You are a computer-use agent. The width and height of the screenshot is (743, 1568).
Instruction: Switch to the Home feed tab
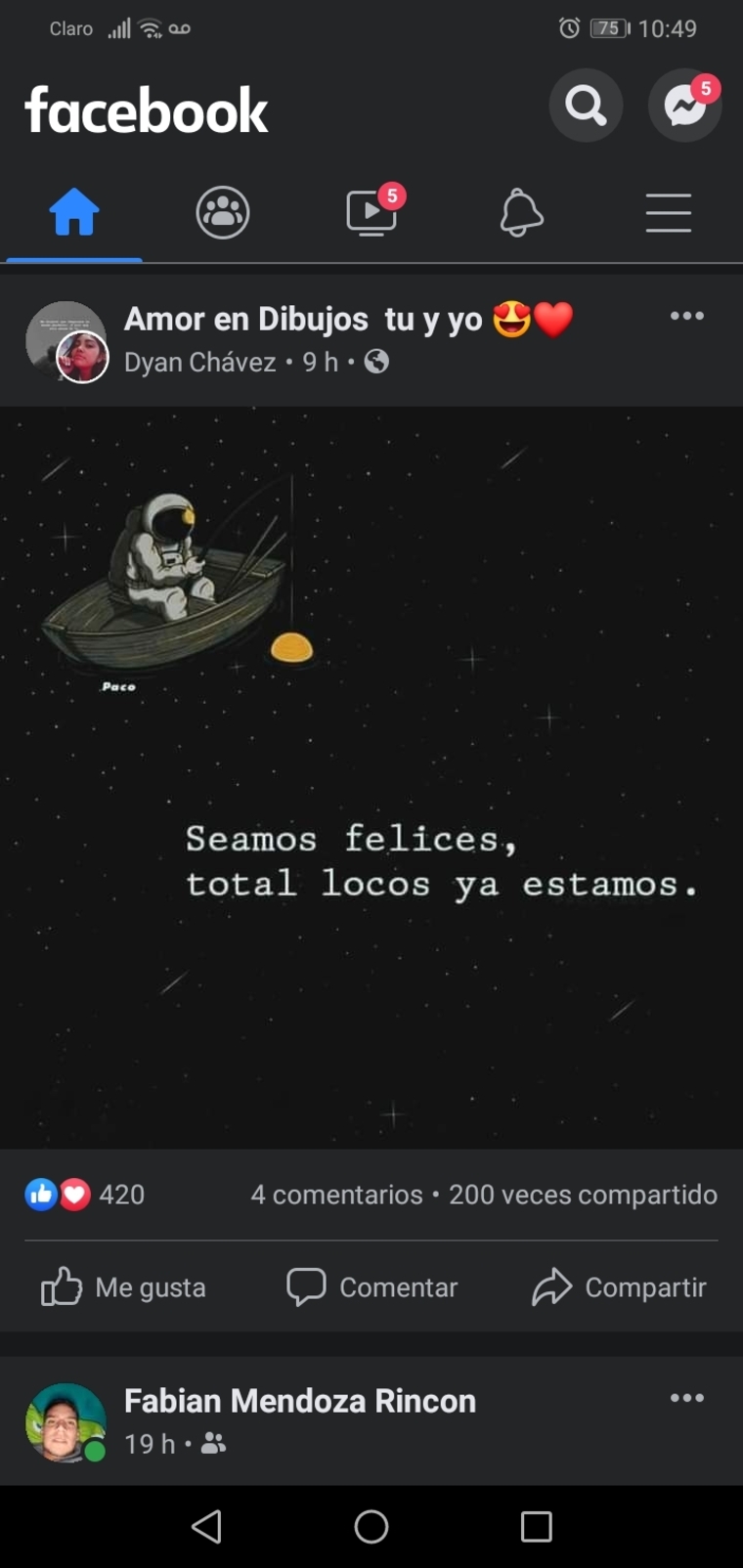coord(74,212)
